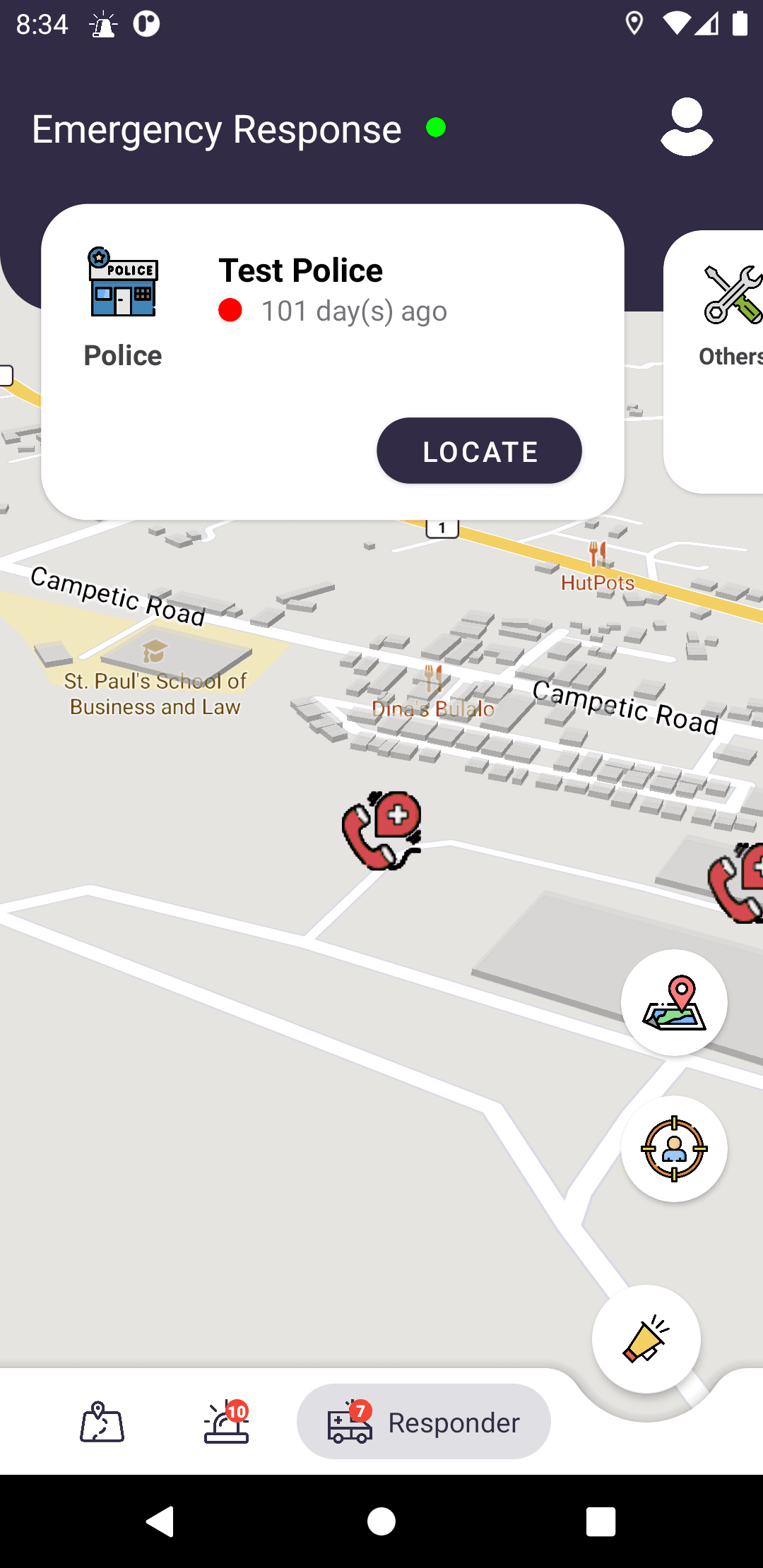Tap the megaphone announcement icon
This screenshot has height=1568, width=763.
645,1339
